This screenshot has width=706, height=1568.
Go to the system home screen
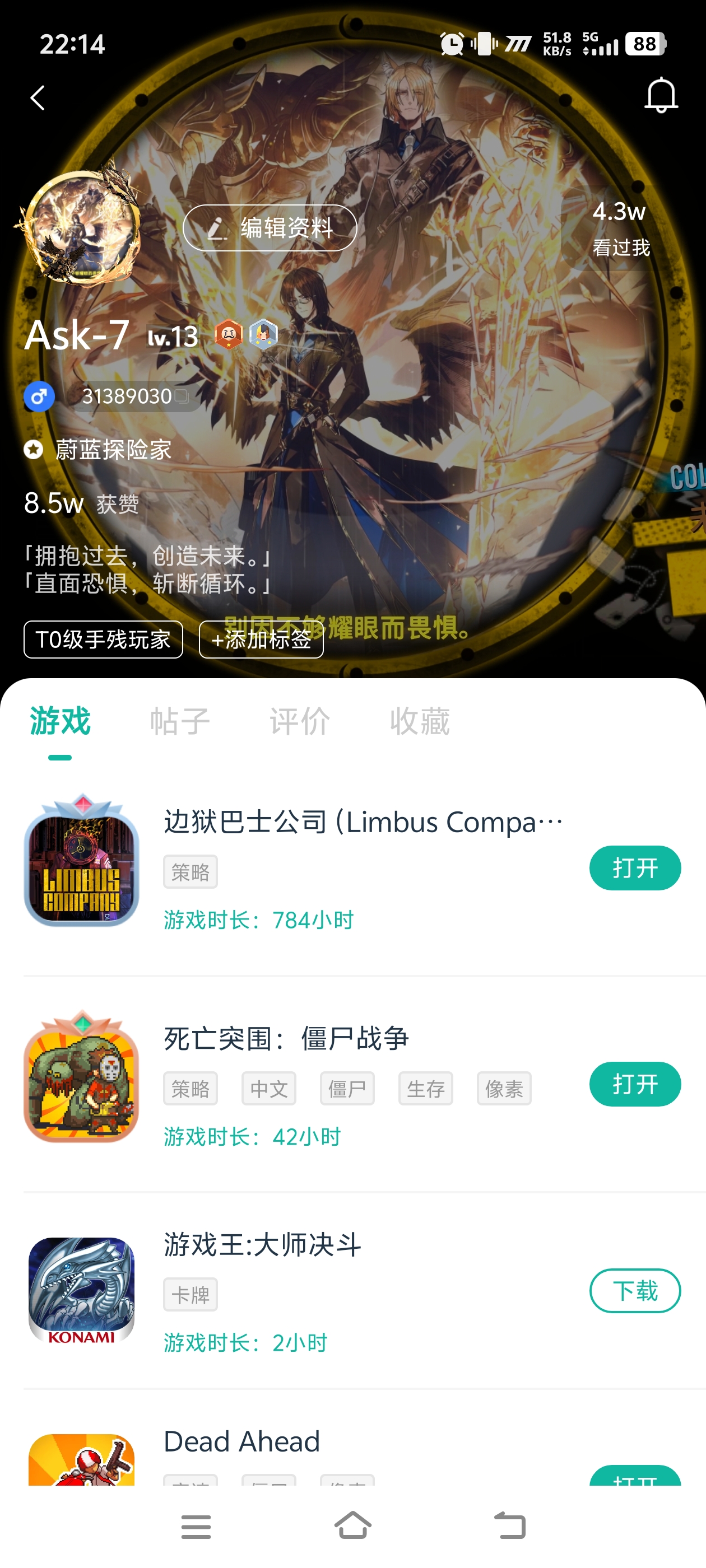click(352, 1526)
